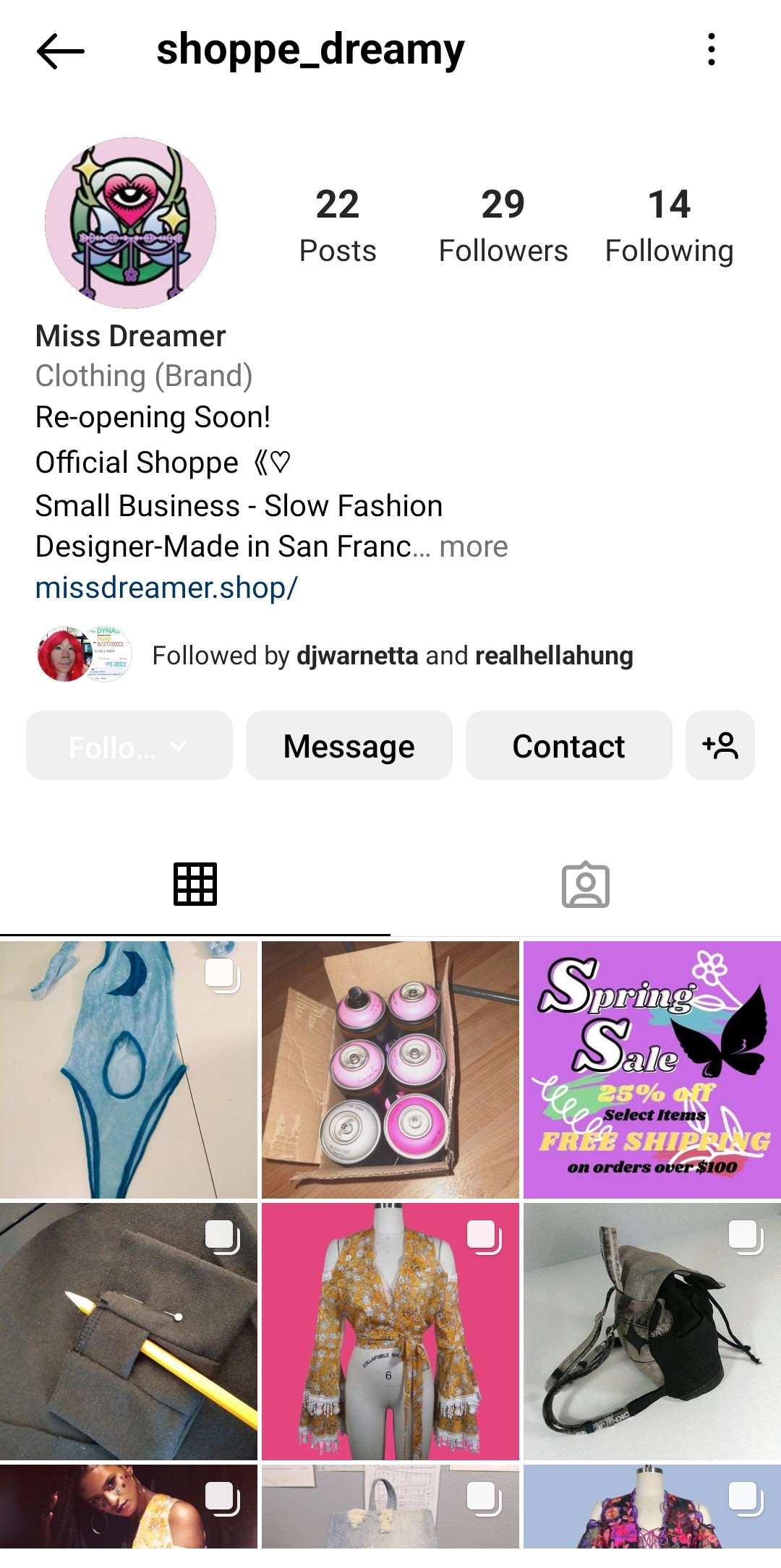The width and height of the screenshot is (781, 1568).
Task: Switch to the posts grid tab
Action: point(195,884)
